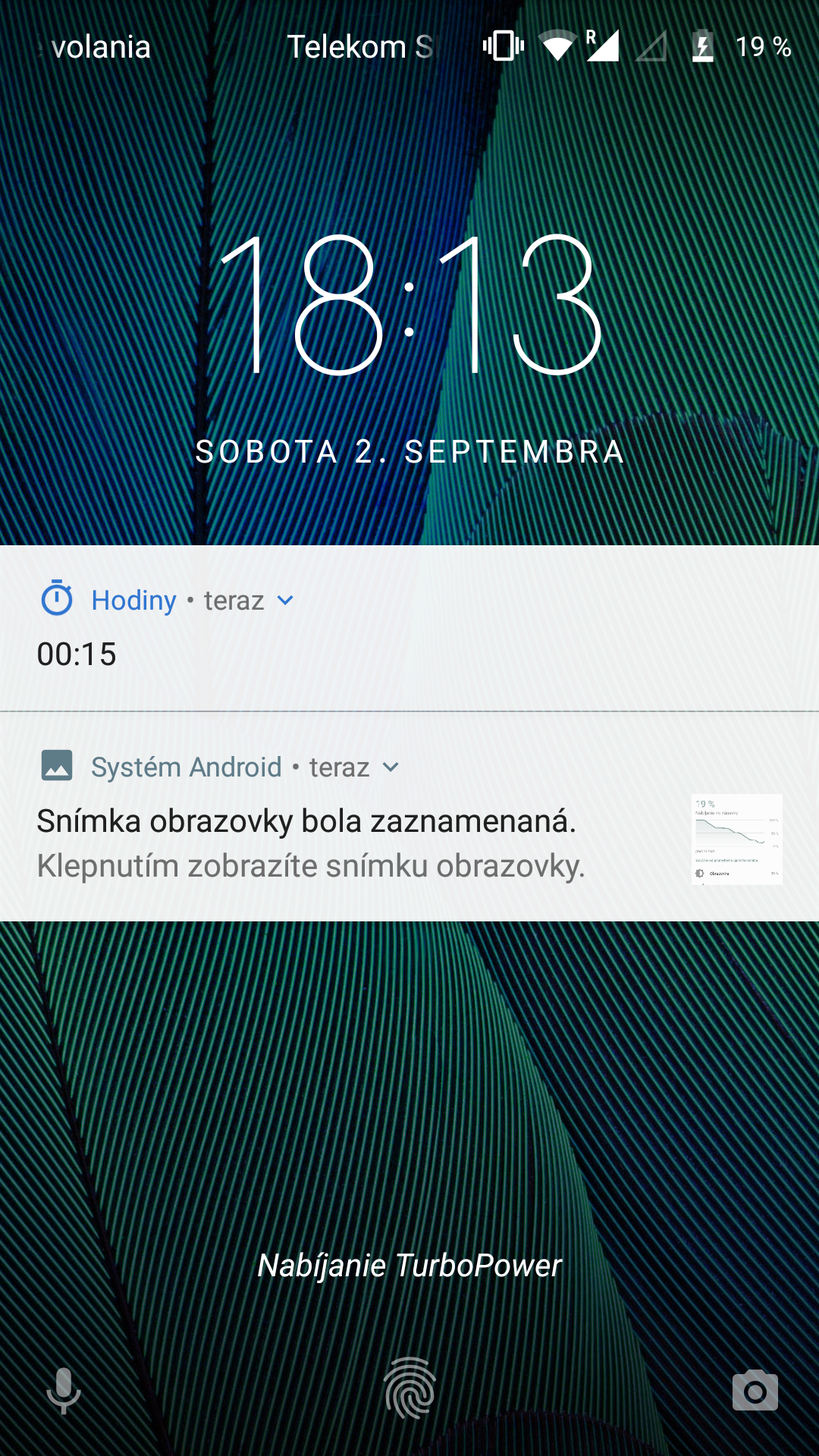Expand the Systém Android notification chevron
Viewport: 819px width, 1456px height.
[x=391, y=767]
